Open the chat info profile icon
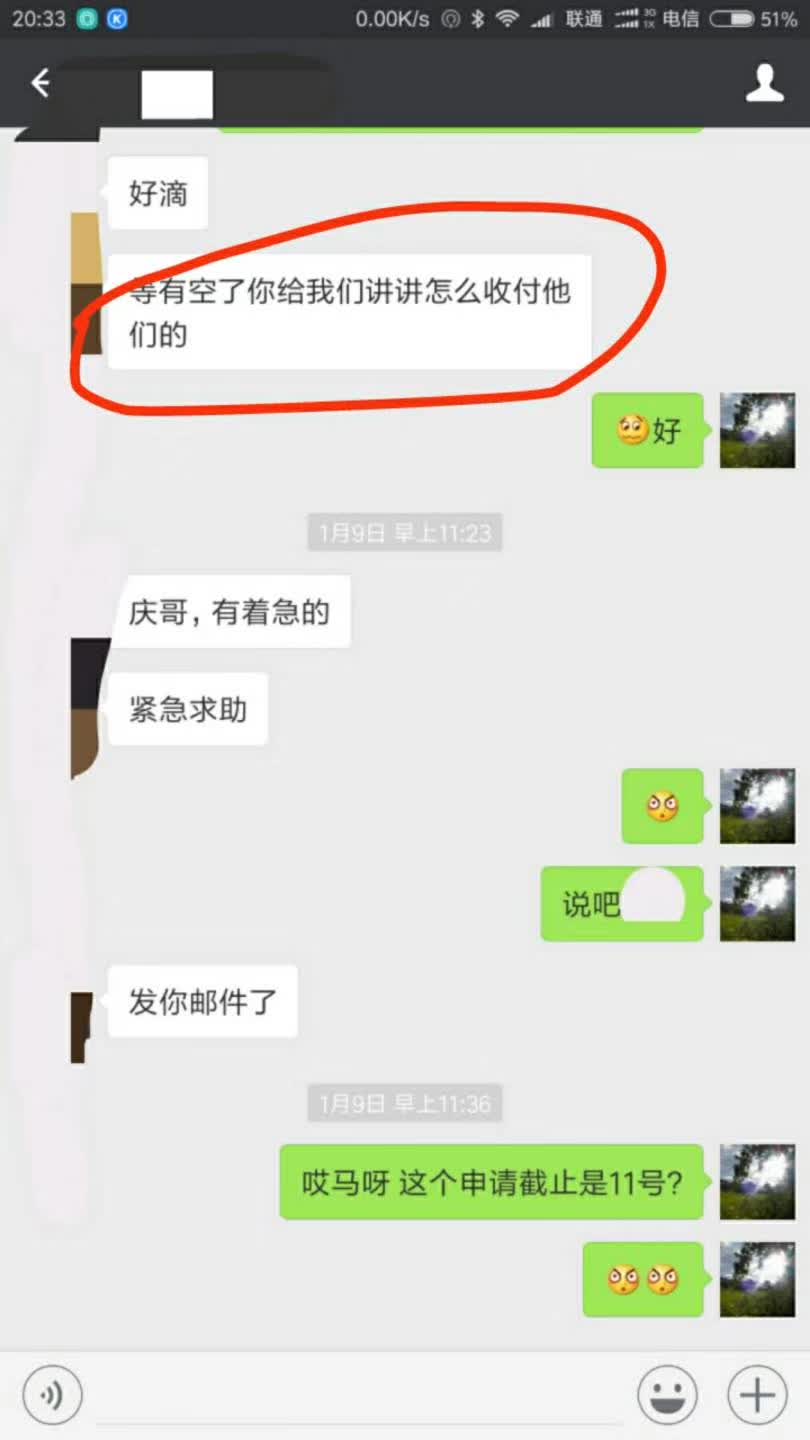This screenshot has height=1440, width=810. 765,83
